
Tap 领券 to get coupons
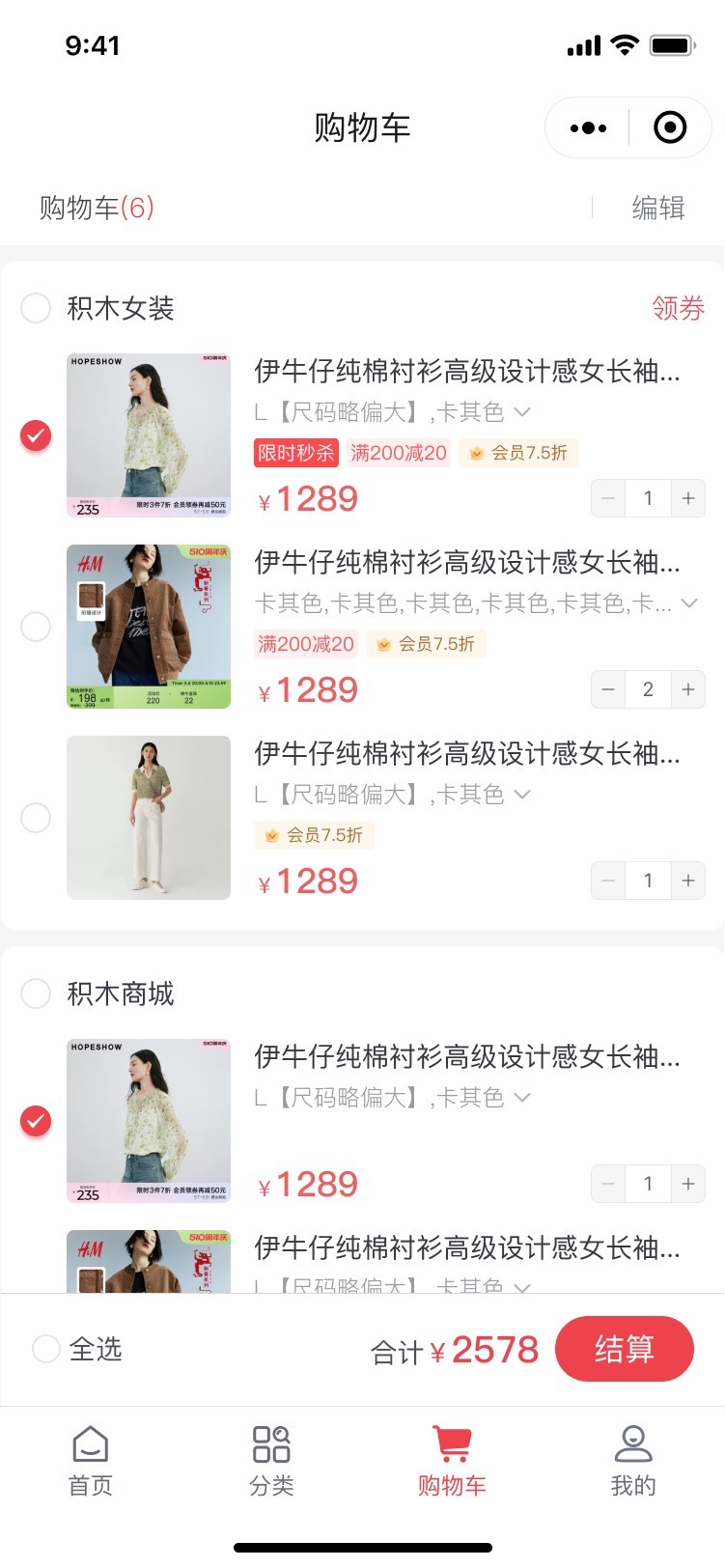coord(678,308)
